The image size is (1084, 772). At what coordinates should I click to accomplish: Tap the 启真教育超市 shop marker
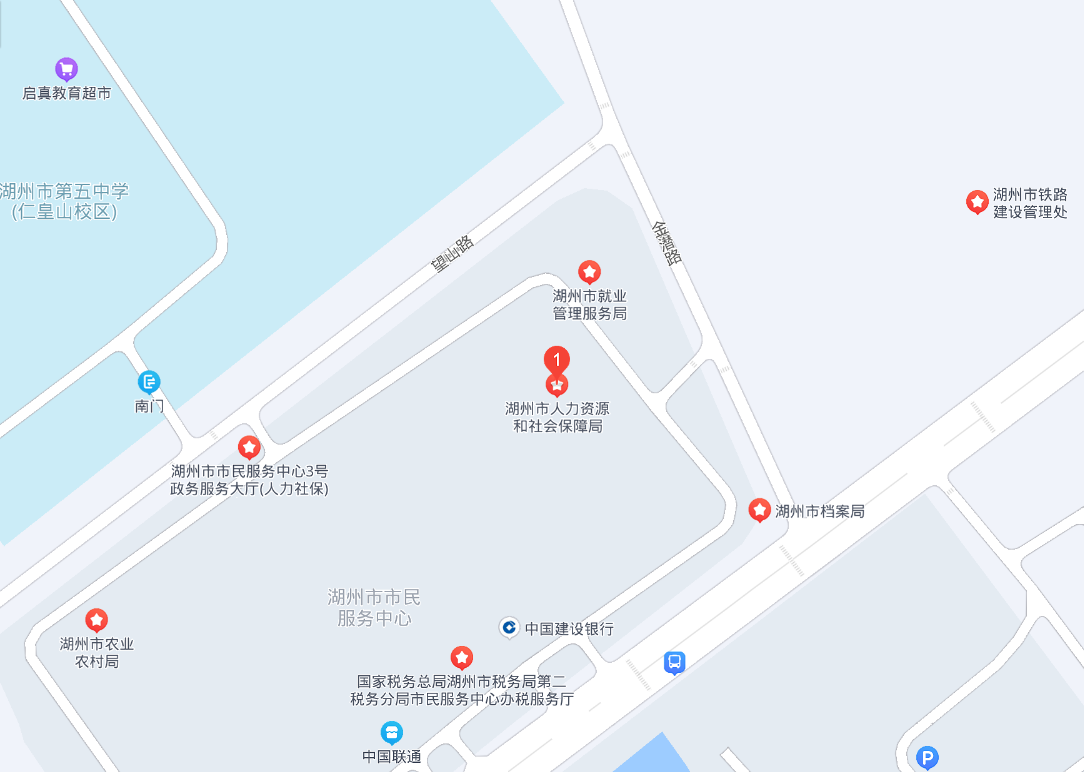coord(67,69)
